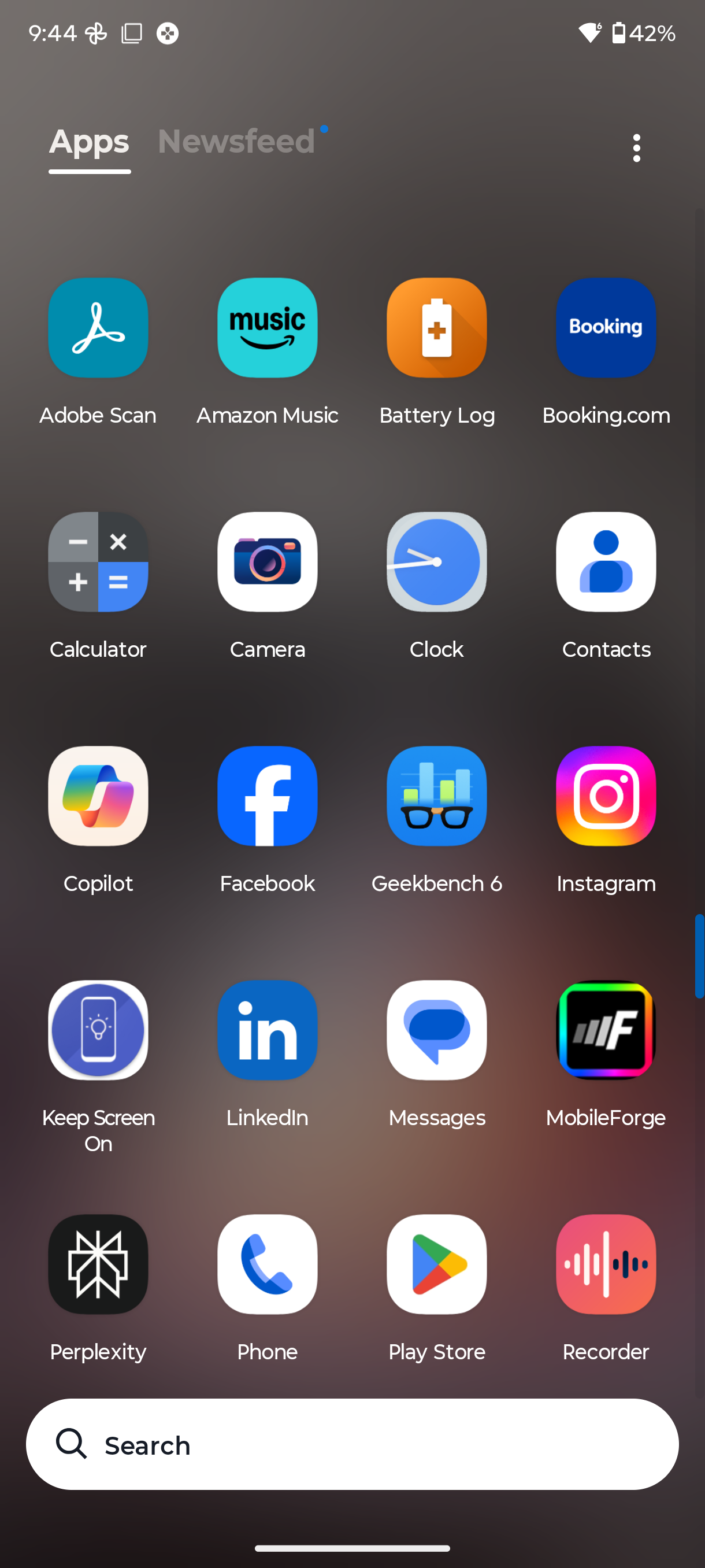The width and height of the screenshot is (705, 1568).
Task: Open the three-dot overflow menu
Action: coord(636,148)
